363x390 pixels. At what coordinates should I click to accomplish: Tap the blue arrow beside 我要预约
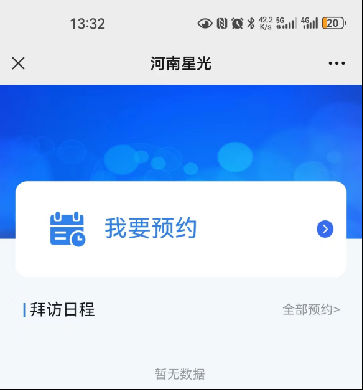[325, 229]
